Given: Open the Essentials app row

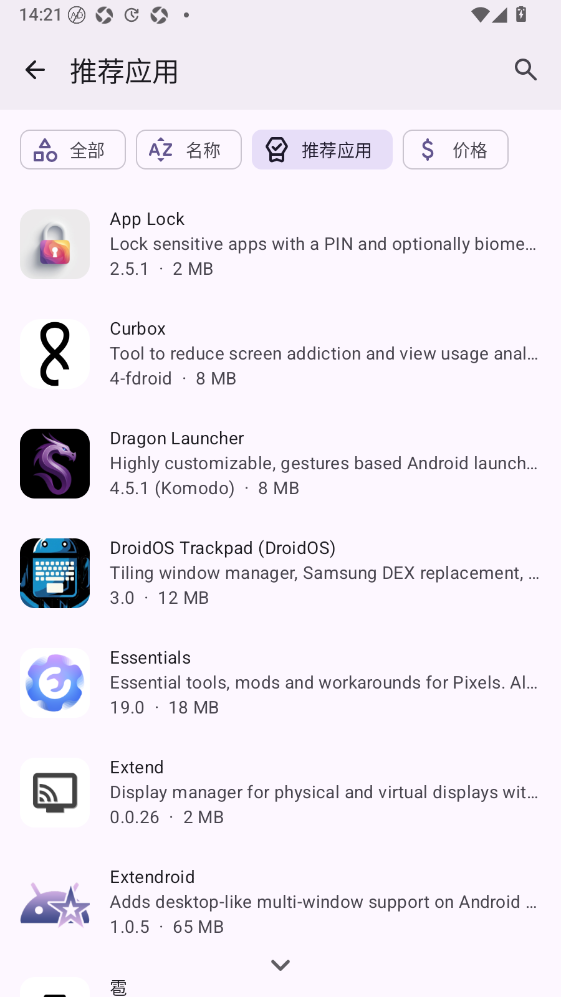Looking at the screenshot, I should [280, 683].
